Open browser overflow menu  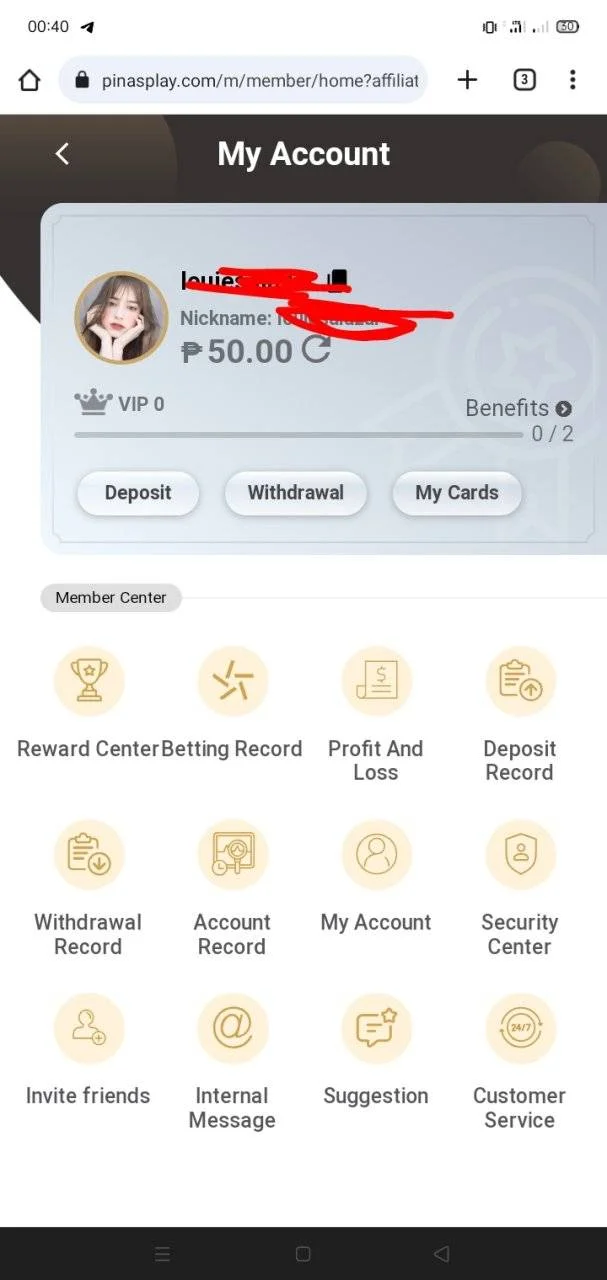pyautogui.click(x=572, y=80)
